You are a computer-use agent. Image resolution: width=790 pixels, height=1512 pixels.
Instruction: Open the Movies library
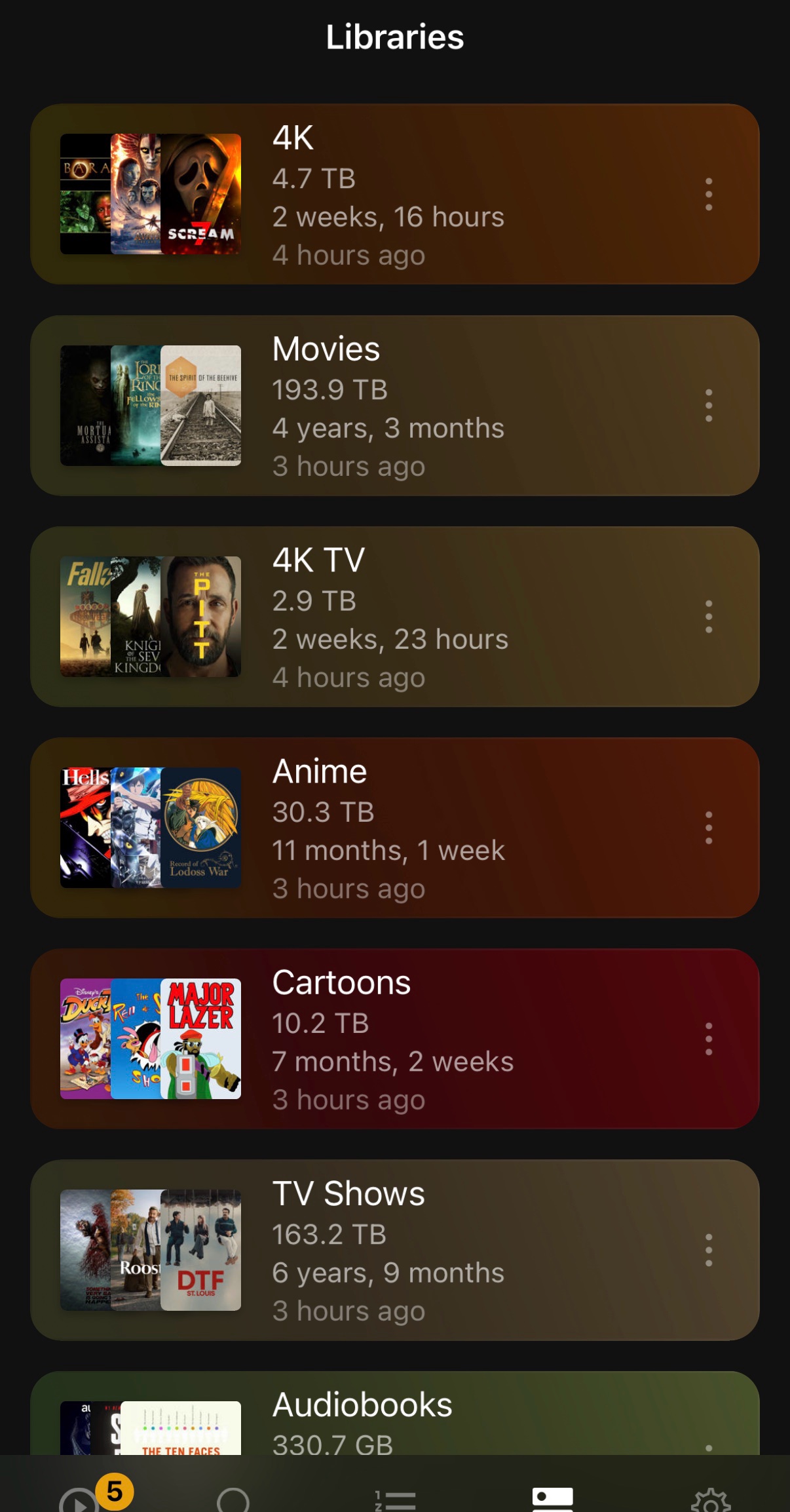[393, 406]
